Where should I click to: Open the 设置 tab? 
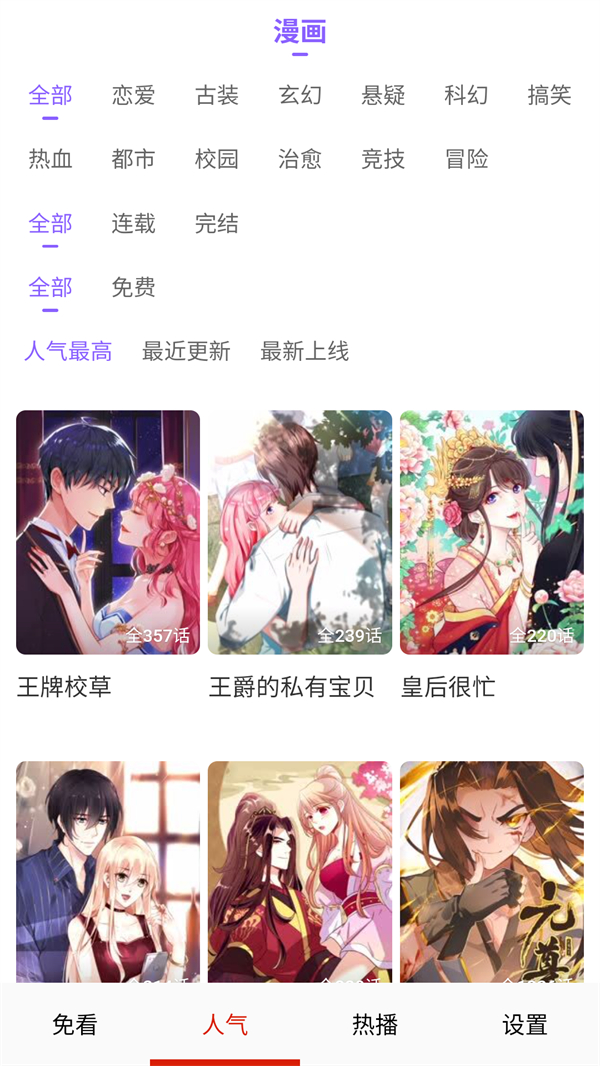tap(525, 1025)
